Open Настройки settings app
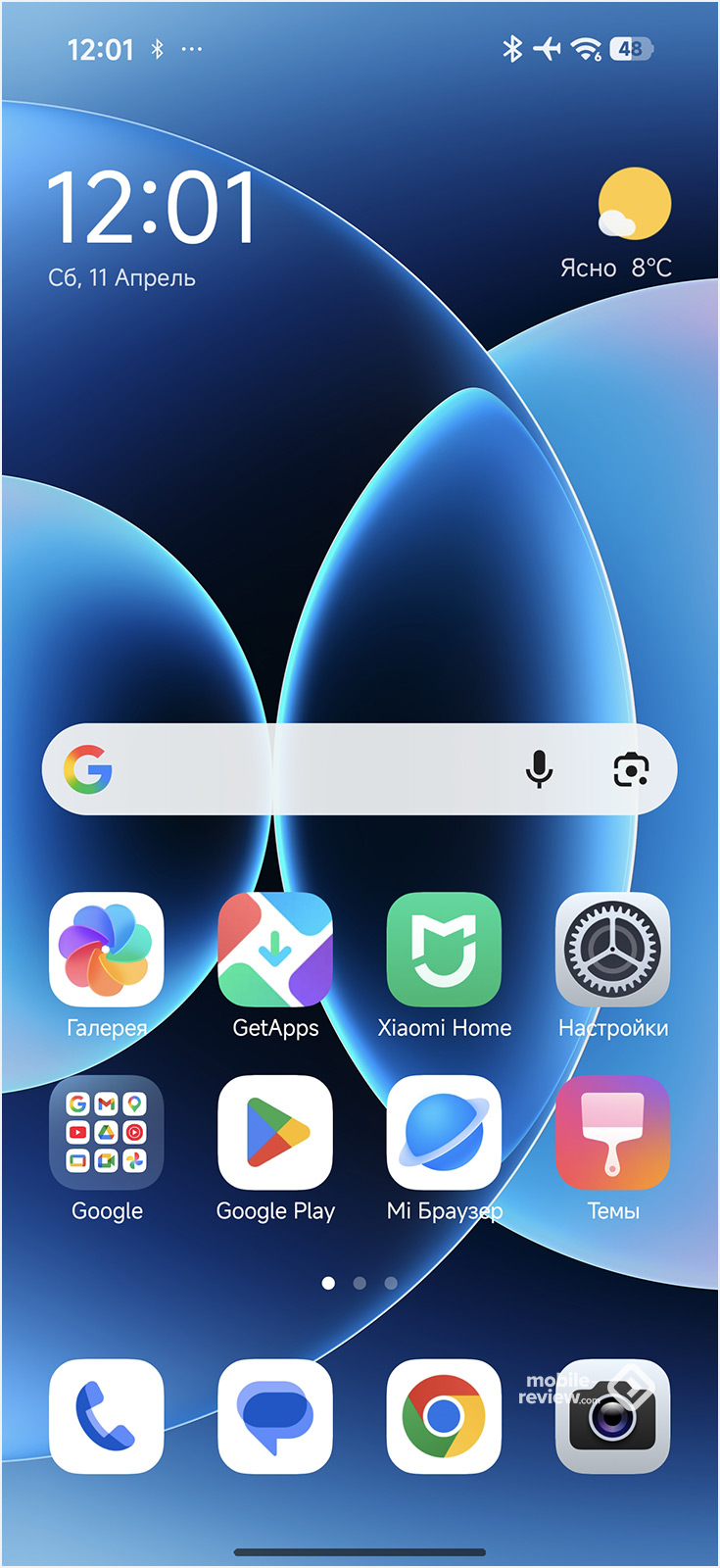Screen dimensions: 720x1568 point(612,950)
